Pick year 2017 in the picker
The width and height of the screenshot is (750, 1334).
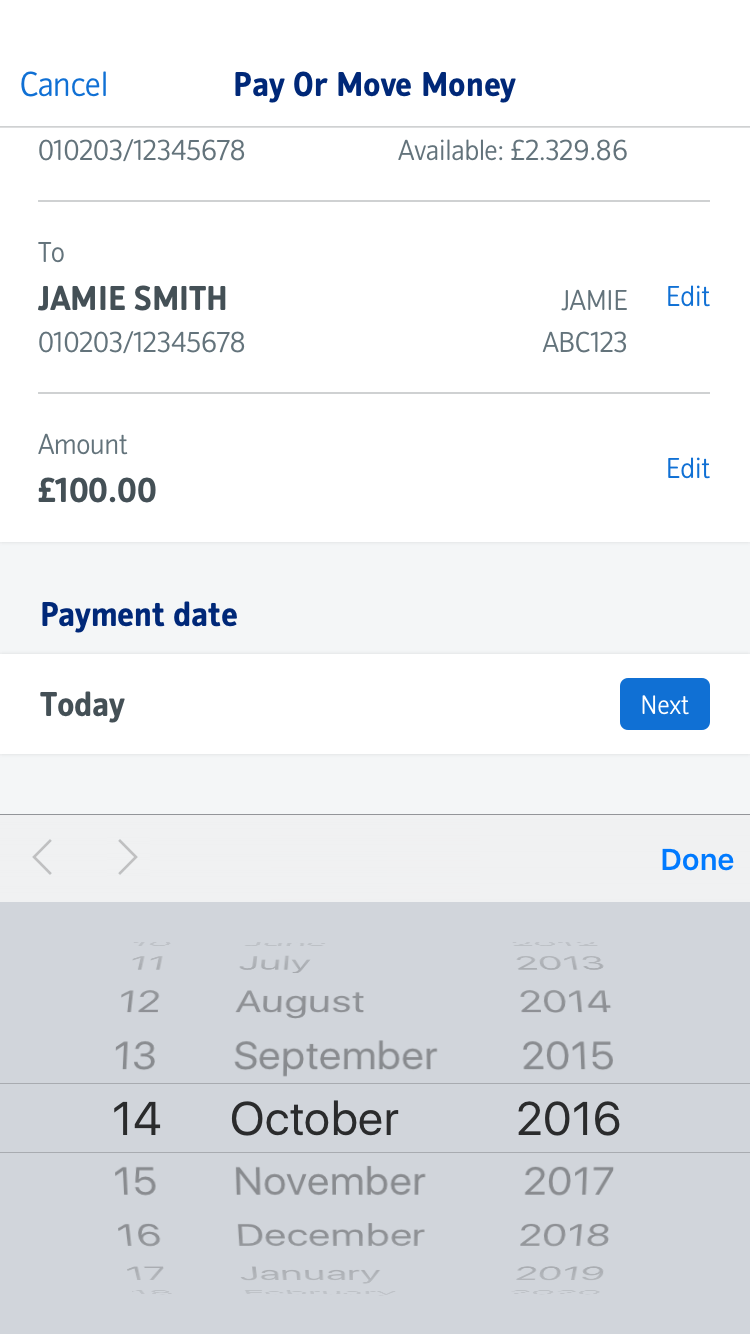(x=569, y=1182)
